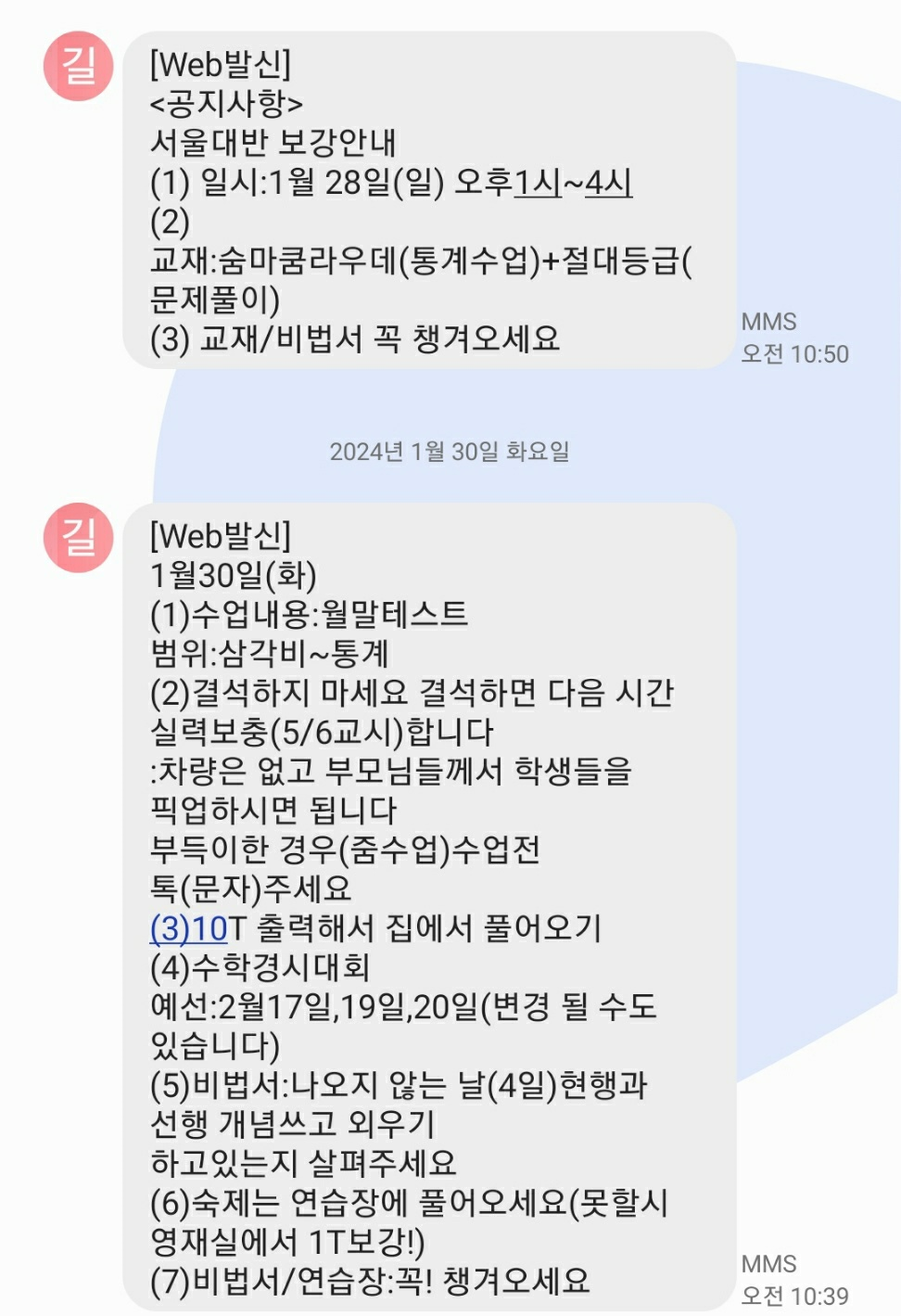This screenshot has width=901, height=1316.
Task: Tap the underlined 1시 time link
Action: click(x=538, y=183)
